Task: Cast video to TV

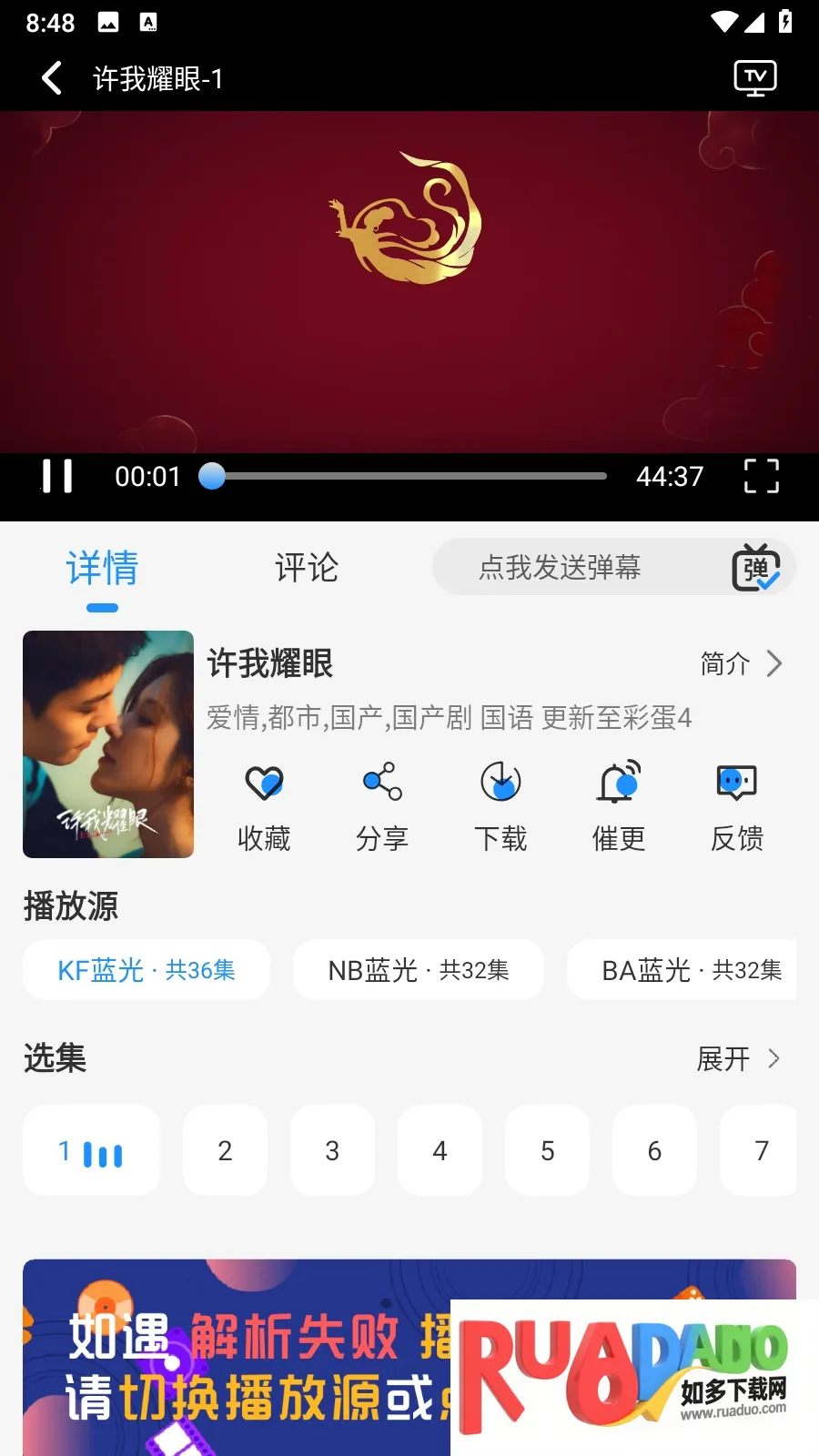Action: (x=754, y=78)
